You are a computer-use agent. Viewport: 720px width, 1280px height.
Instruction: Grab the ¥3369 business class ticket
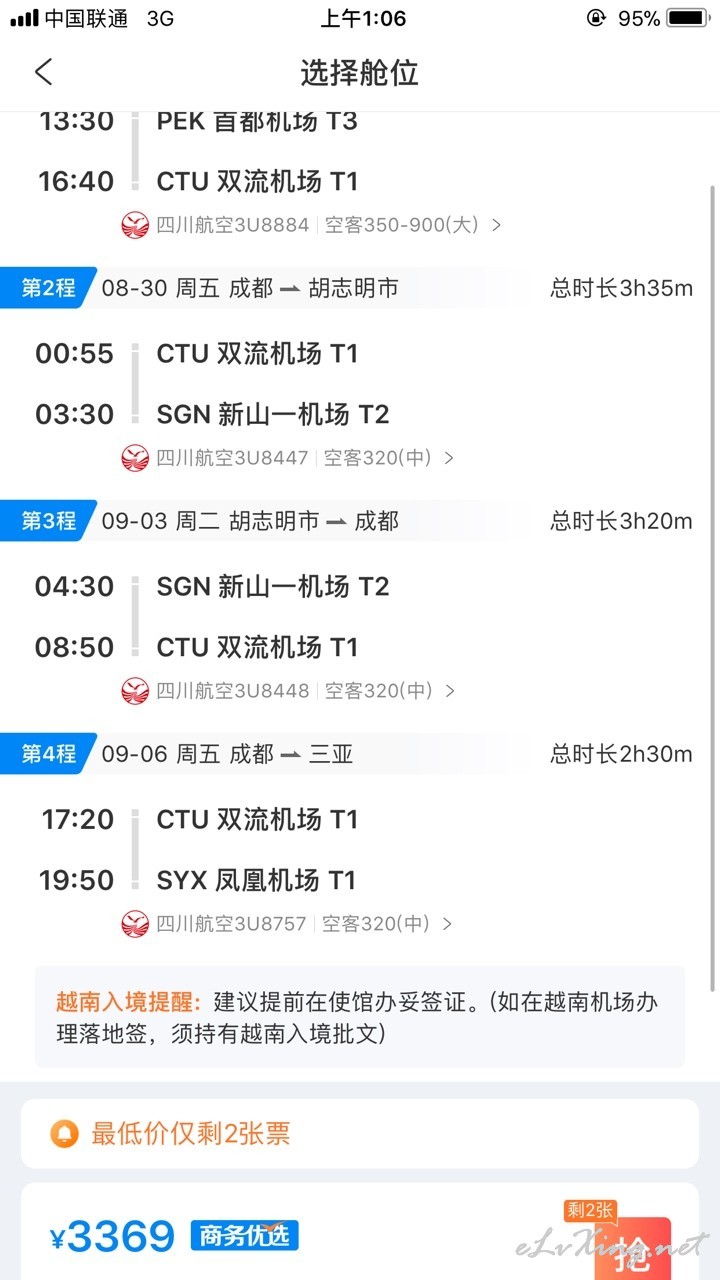tap(632, 1247)
